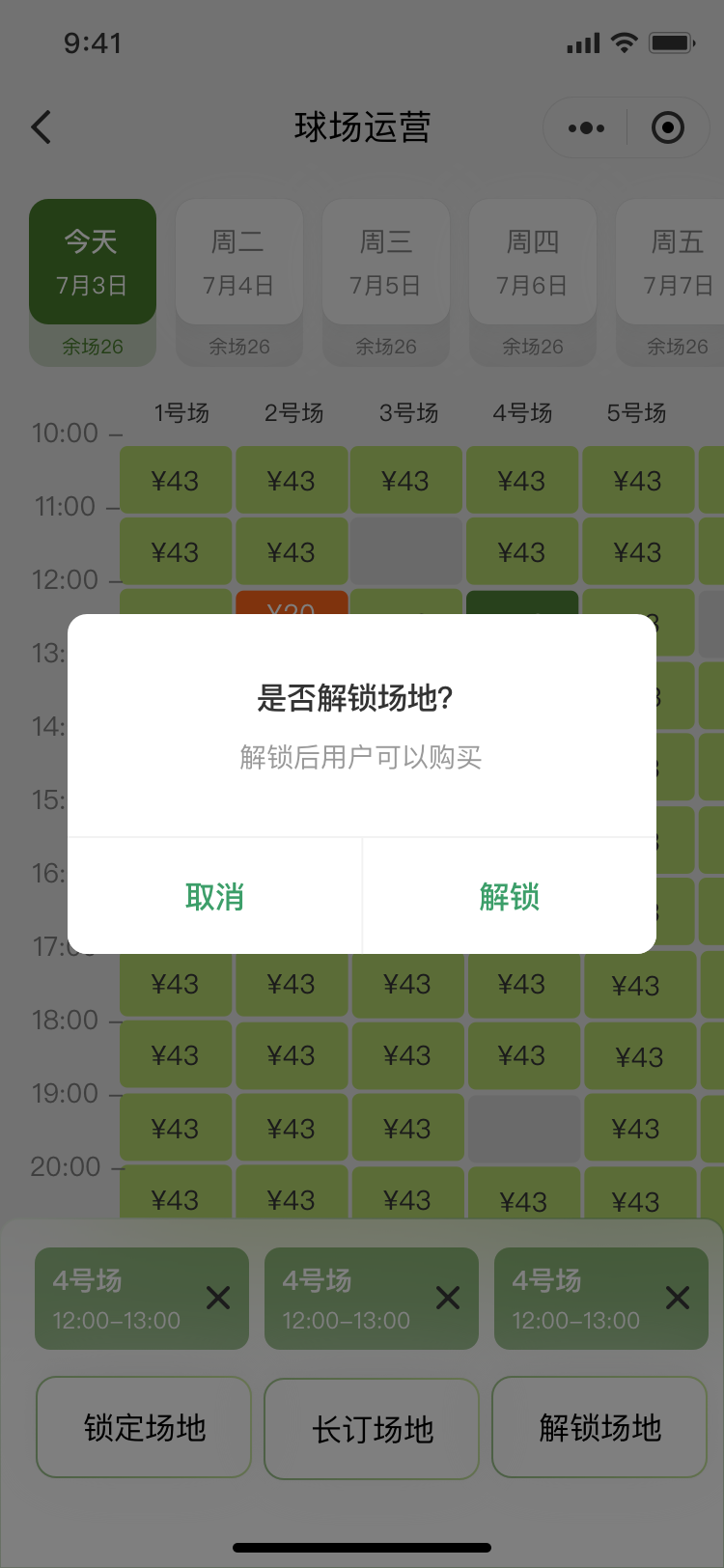Tap 取消 to cancel unlocking
This screenshot has width=724, height=1568.
214,896
